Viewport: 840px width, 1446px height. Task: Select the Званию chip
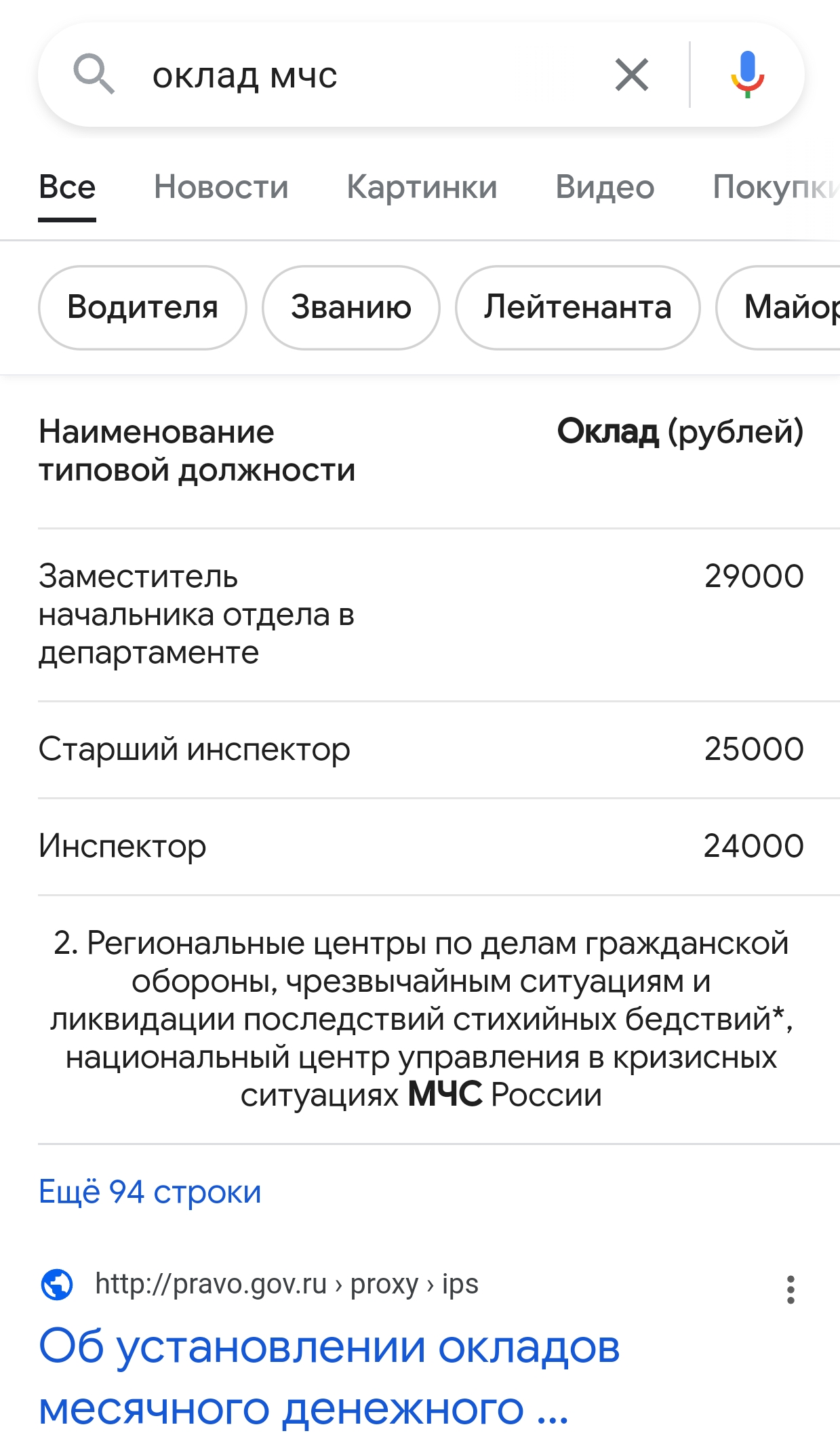click(x=351, y=308)
